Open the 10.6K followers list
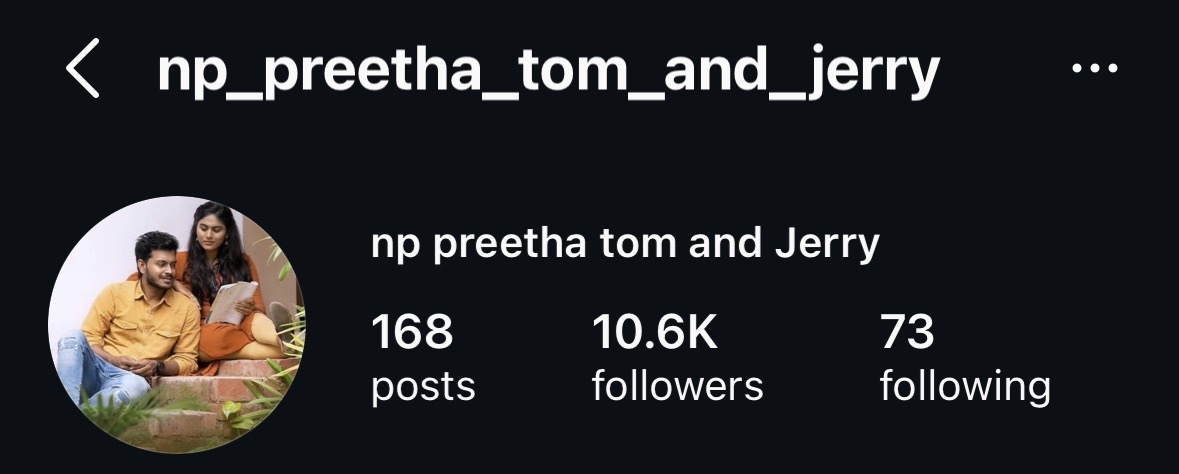The height and width of the screenshot is (474, 1179). [676, 357]
